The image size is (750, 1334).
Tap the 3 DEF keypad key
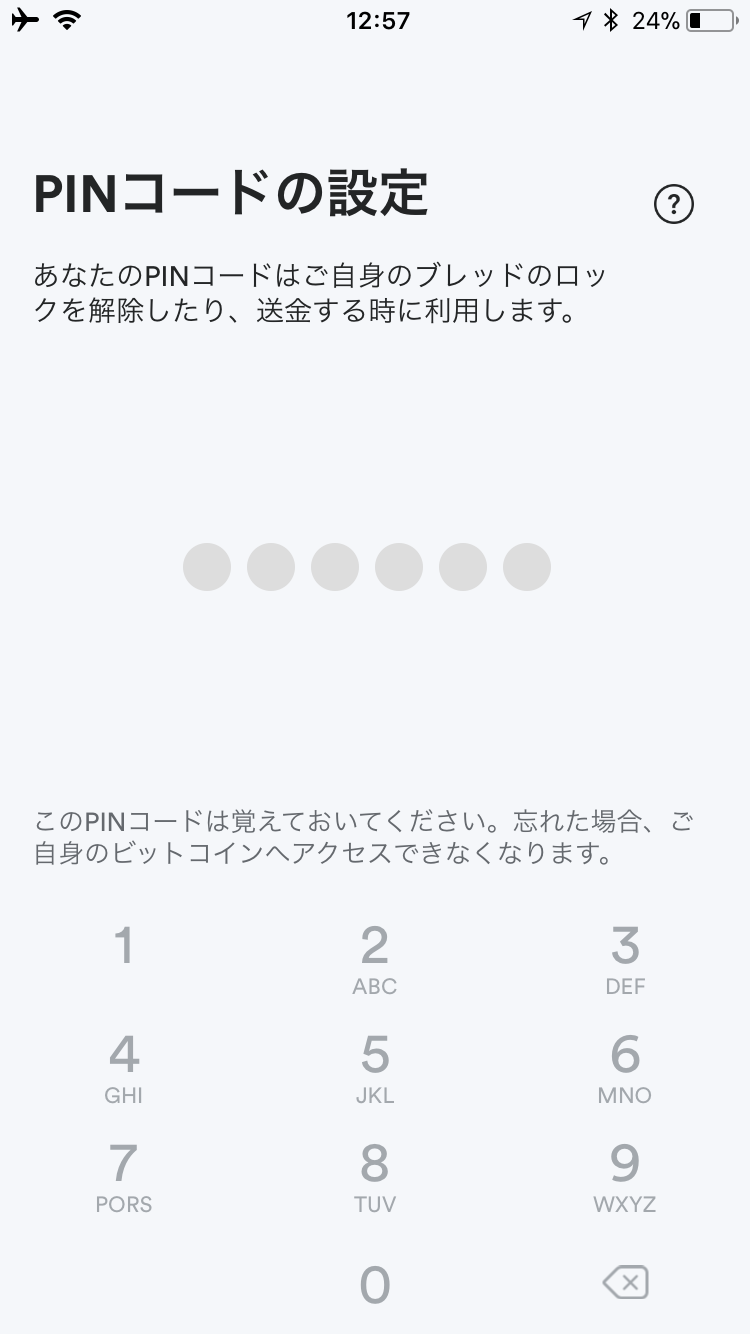coord(624,958)
